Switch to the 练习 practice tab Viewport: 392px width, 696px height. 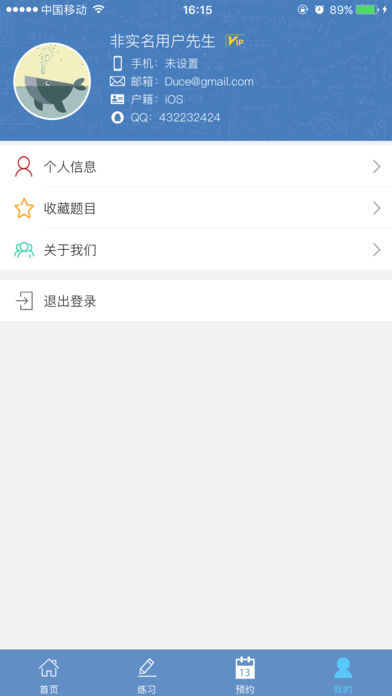[147, 674]
